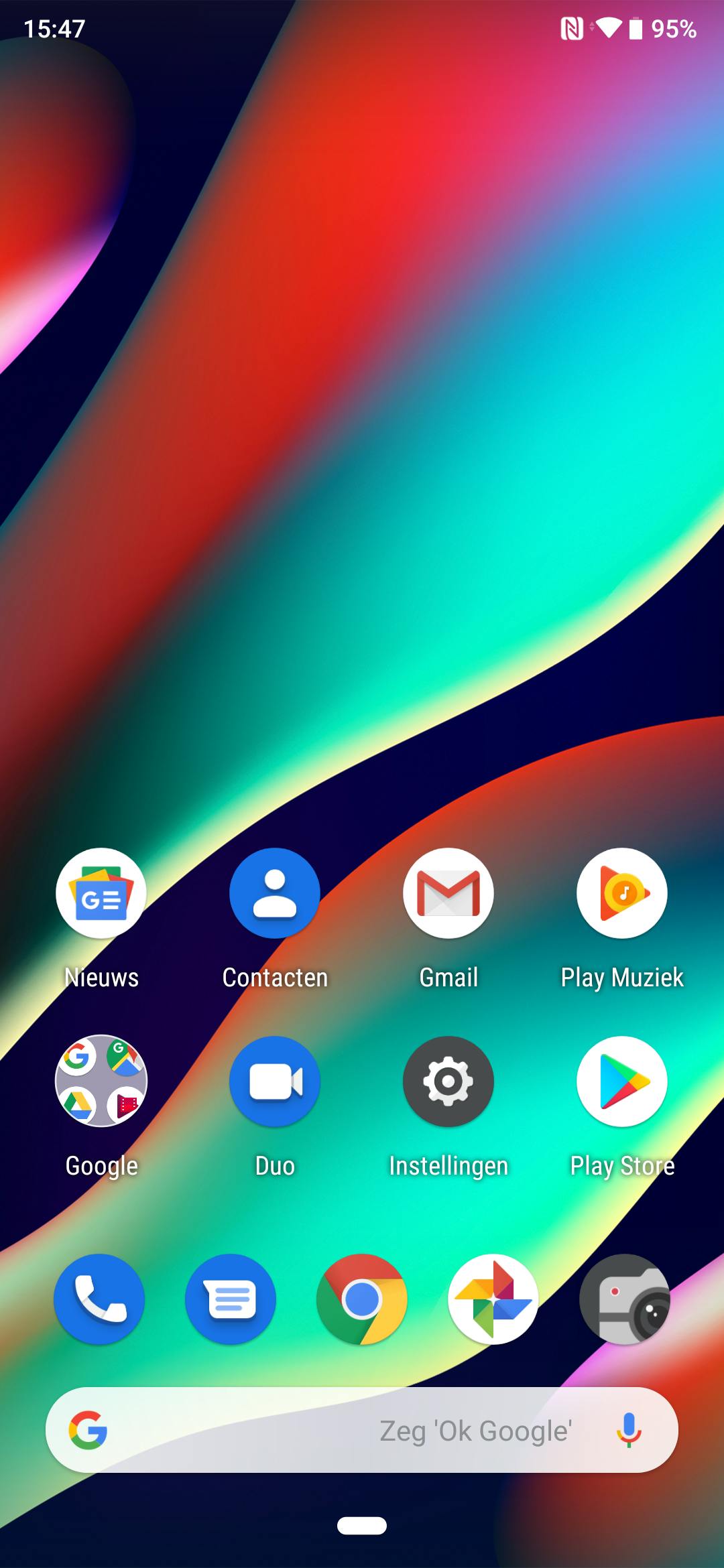Open the Google apps folder
724x1568 pixels.
click(101, 1081)
